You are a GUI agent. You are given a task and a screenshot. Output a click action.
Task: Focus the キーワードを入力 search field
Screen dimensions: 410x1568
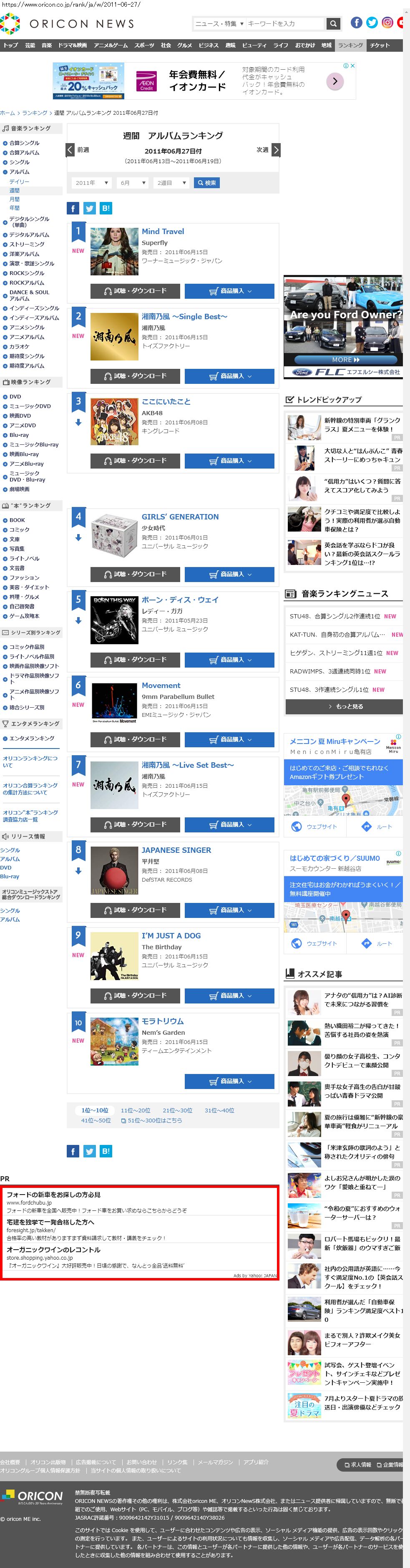(x=284, y=24)
